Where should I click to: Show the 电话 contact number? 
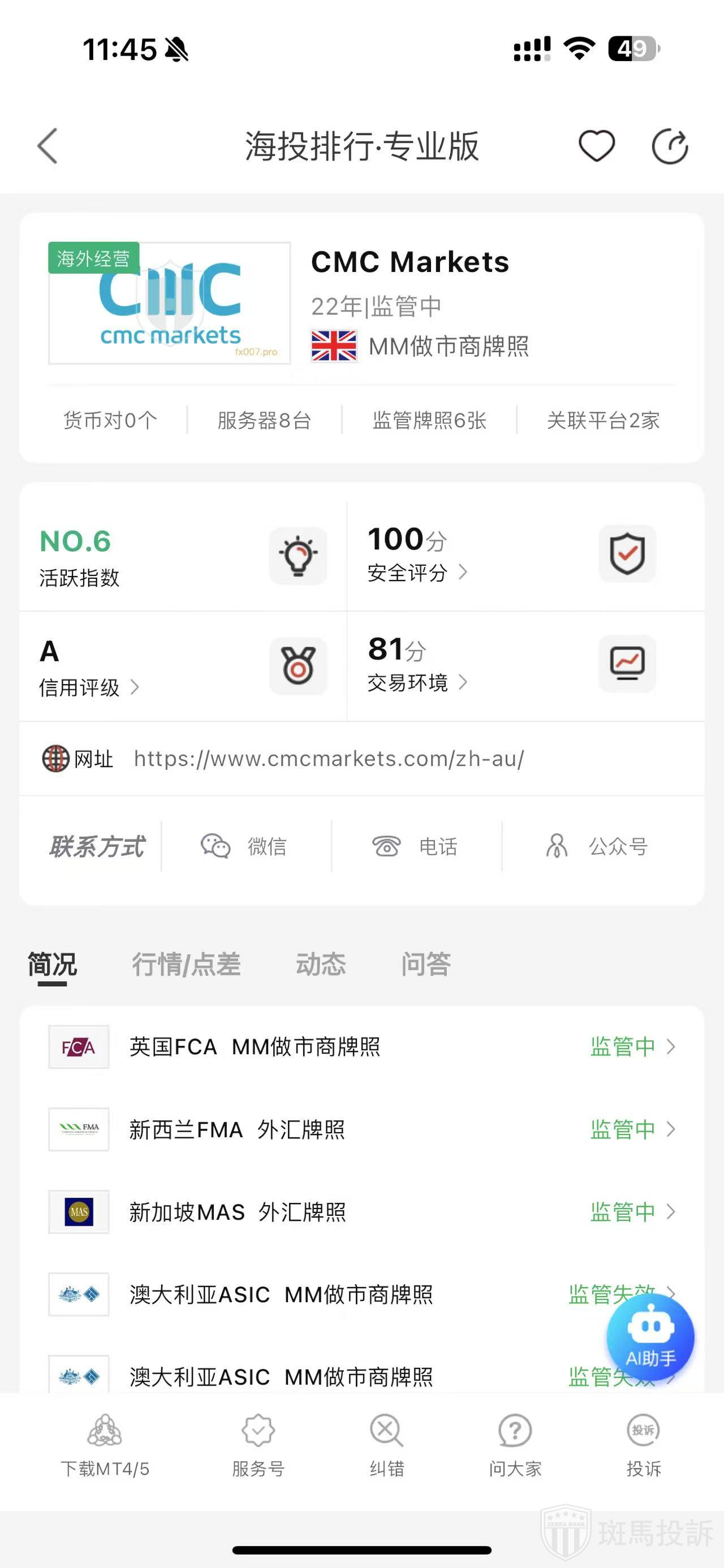[x=415, y=846]
